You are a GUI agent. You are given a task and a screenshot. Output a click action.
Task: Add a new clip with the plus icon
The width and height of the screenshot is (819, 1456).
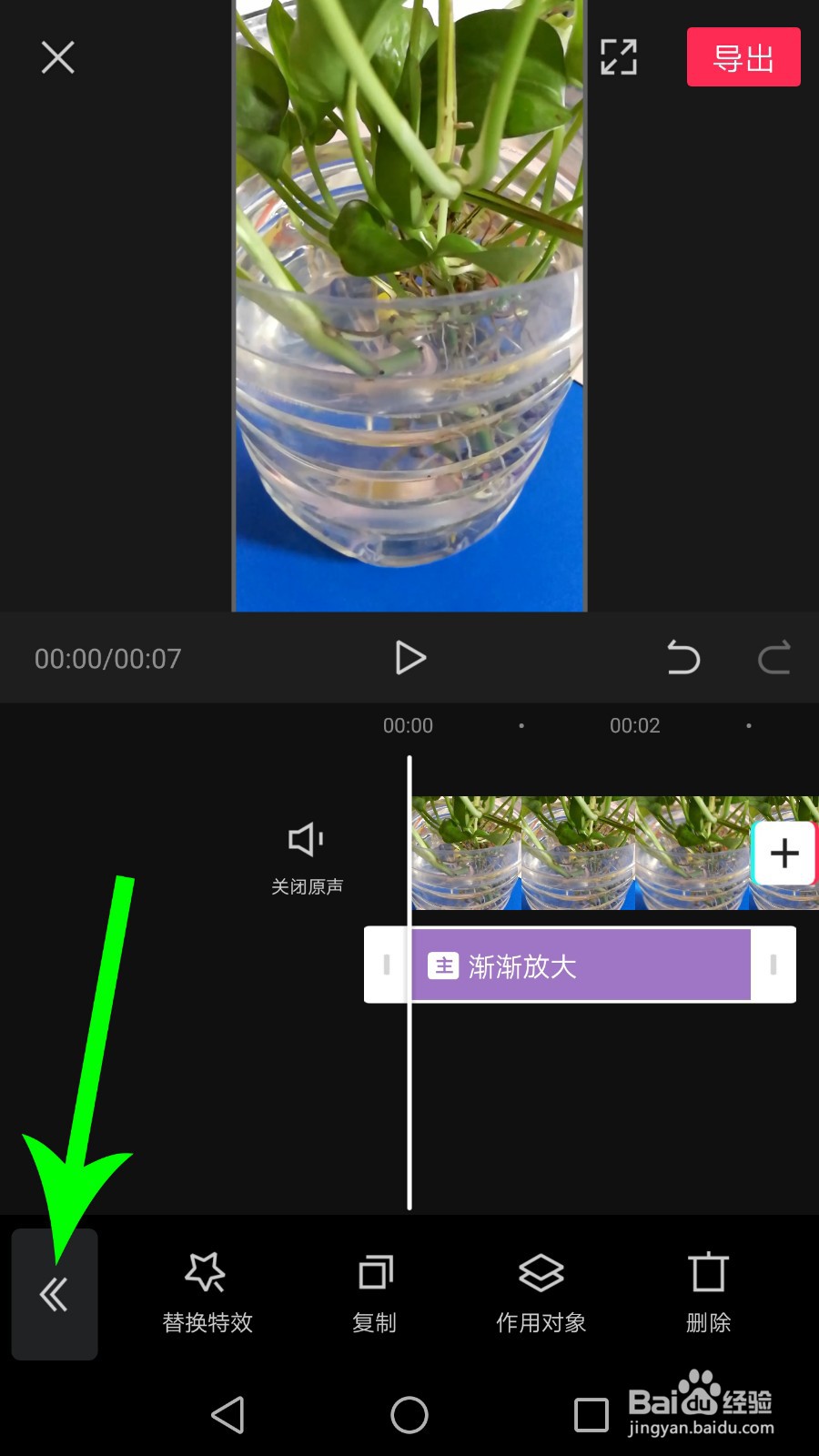[x=784, y=853]
